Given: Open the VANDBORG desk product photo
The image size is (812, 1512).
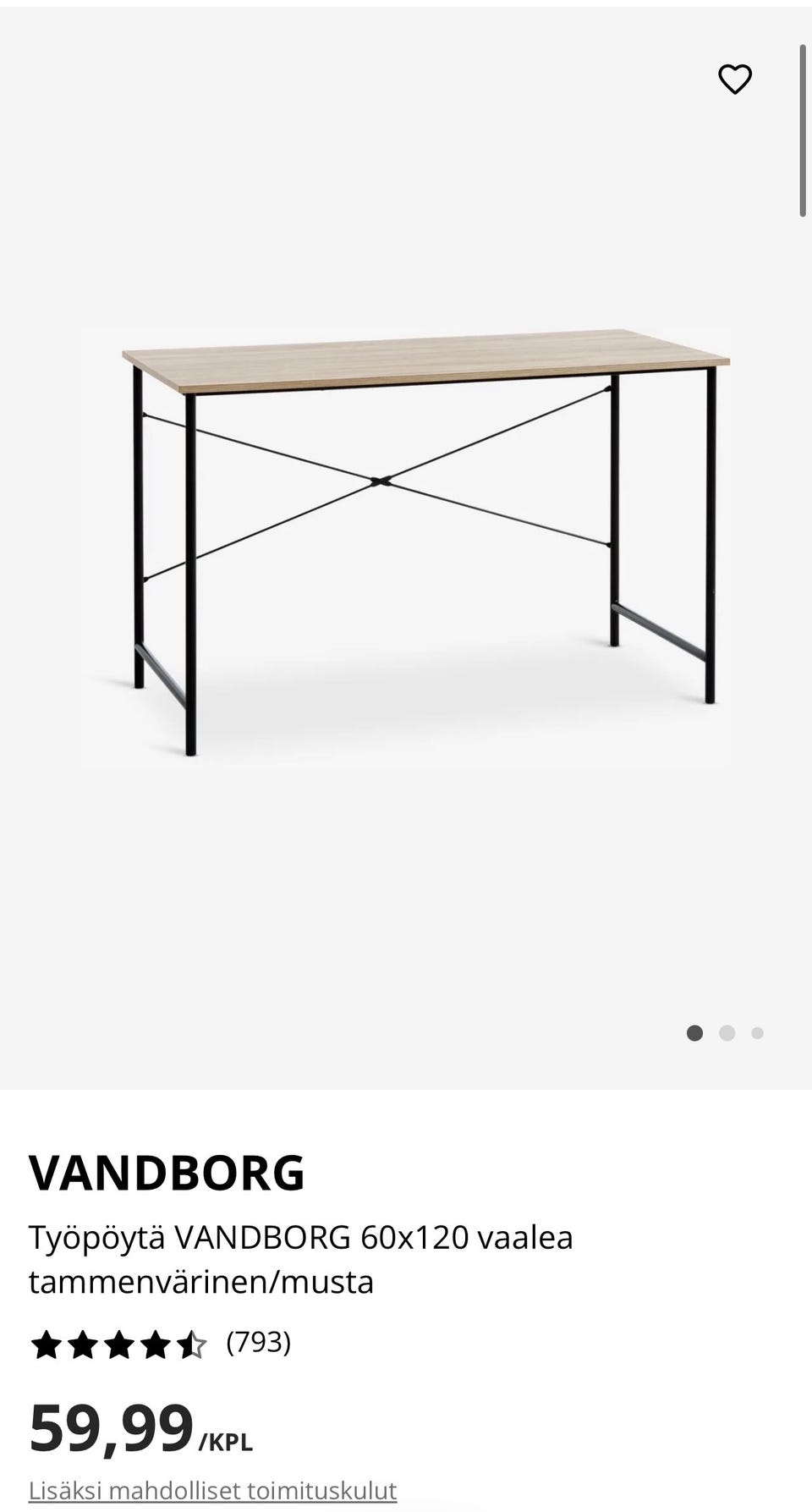Looking at the screenshot, I should tap(426, 542).
